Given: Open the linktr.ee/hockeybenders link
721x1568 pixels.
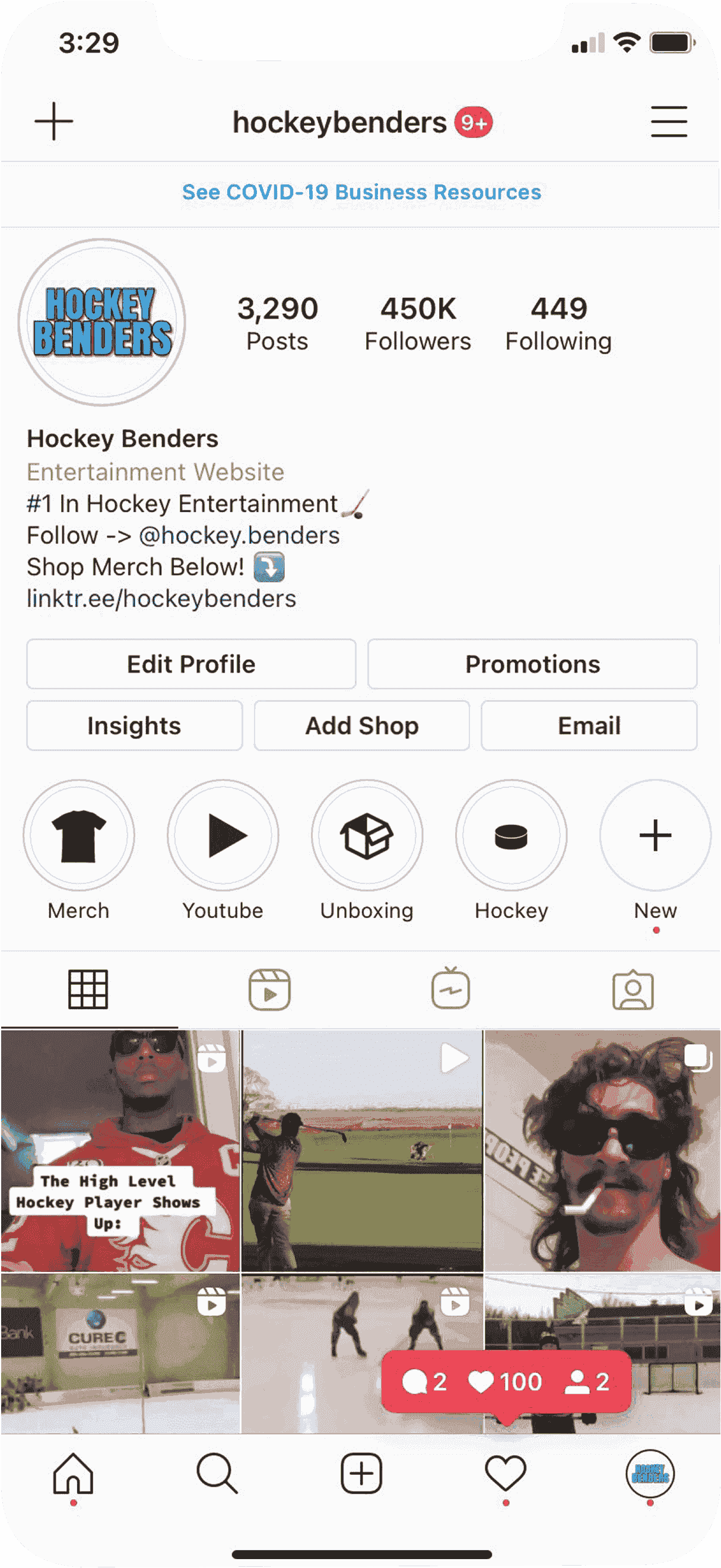Looking at the screenshot, I should coord(161,599).
